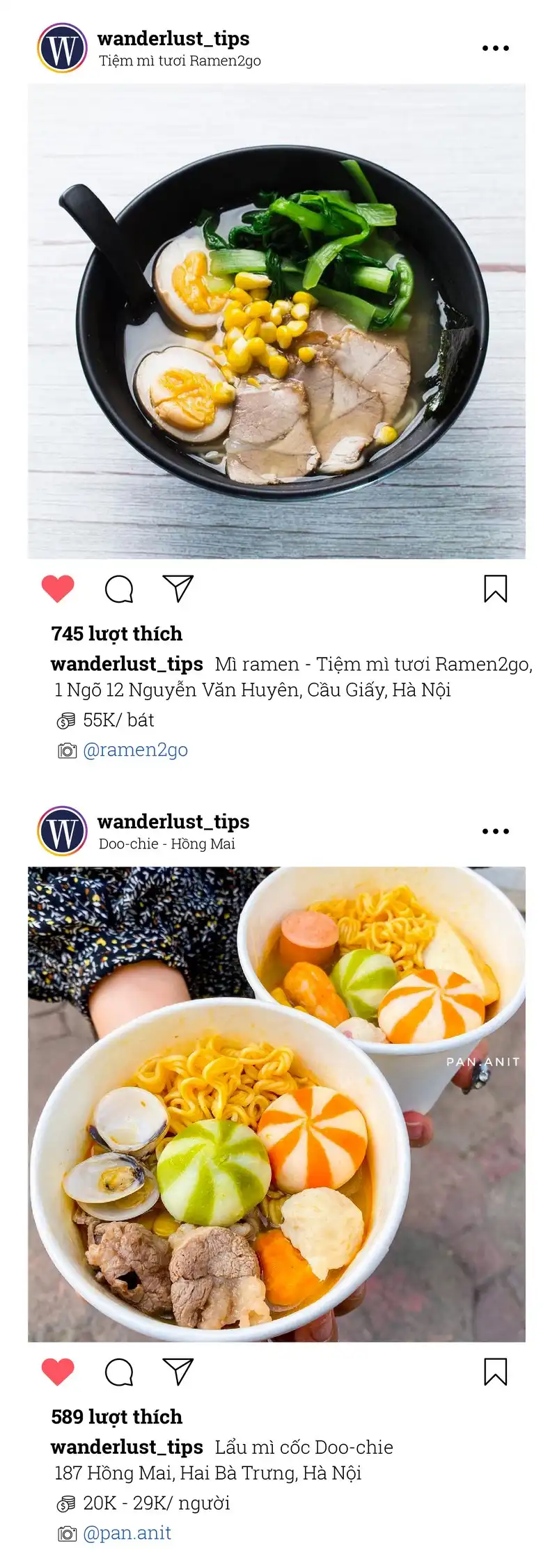The width and height of the screenshot is (557, 1568).
Task: View likes by clicking 745 lượt thích
Action: (116, 633)
